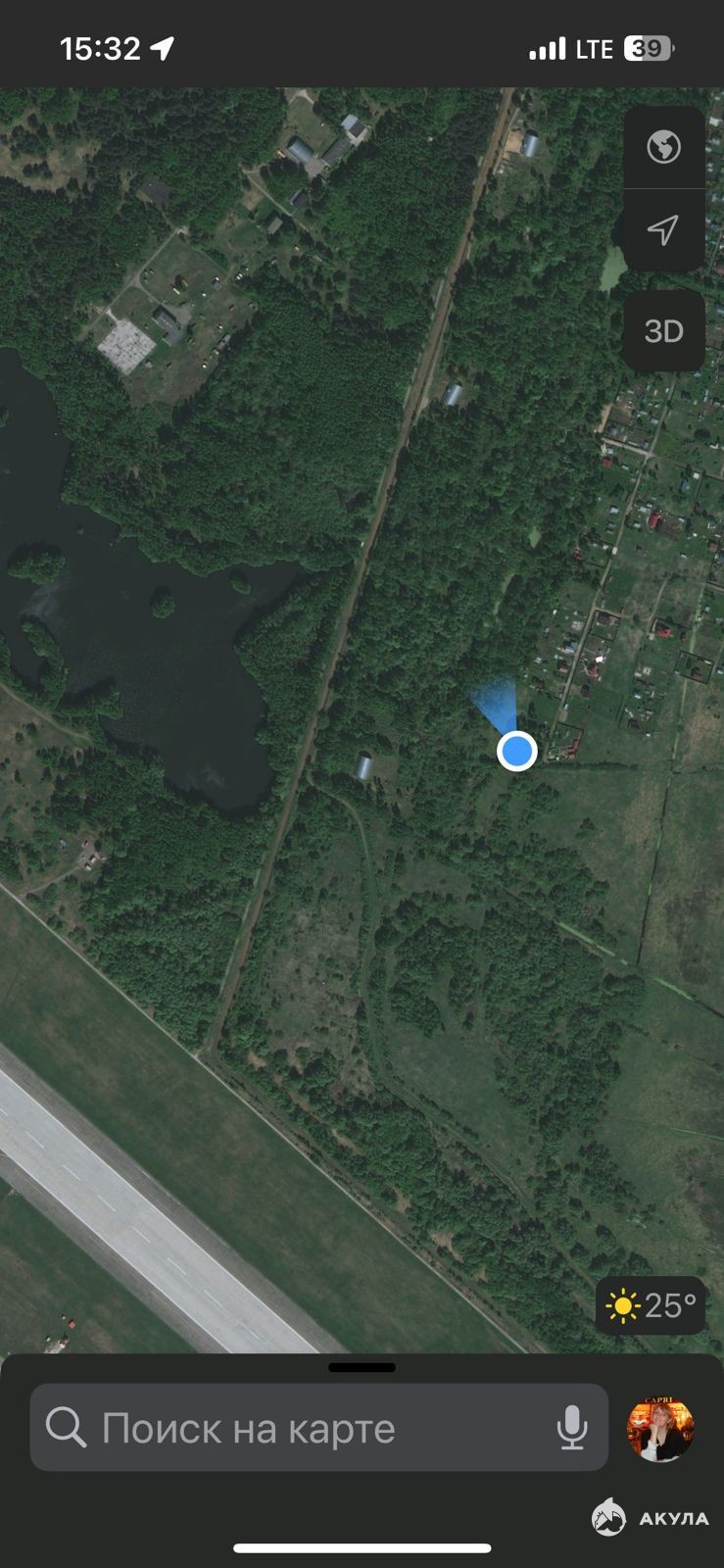Open the search field Поиск на карте
This screenshot has width=724, height=1568.
pos(294,1428)
